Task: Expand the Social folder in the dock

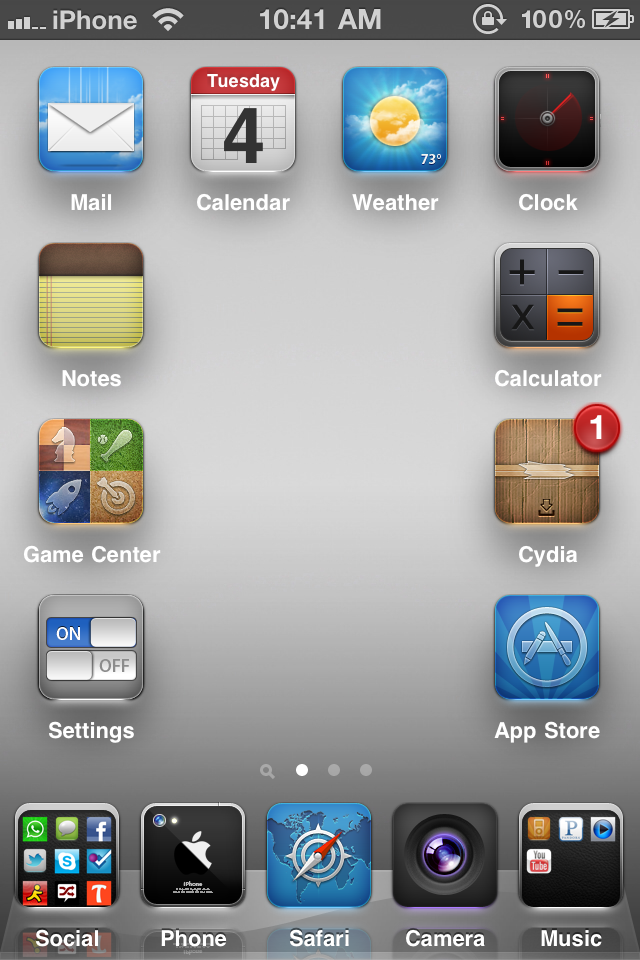Action: (67, 856)
